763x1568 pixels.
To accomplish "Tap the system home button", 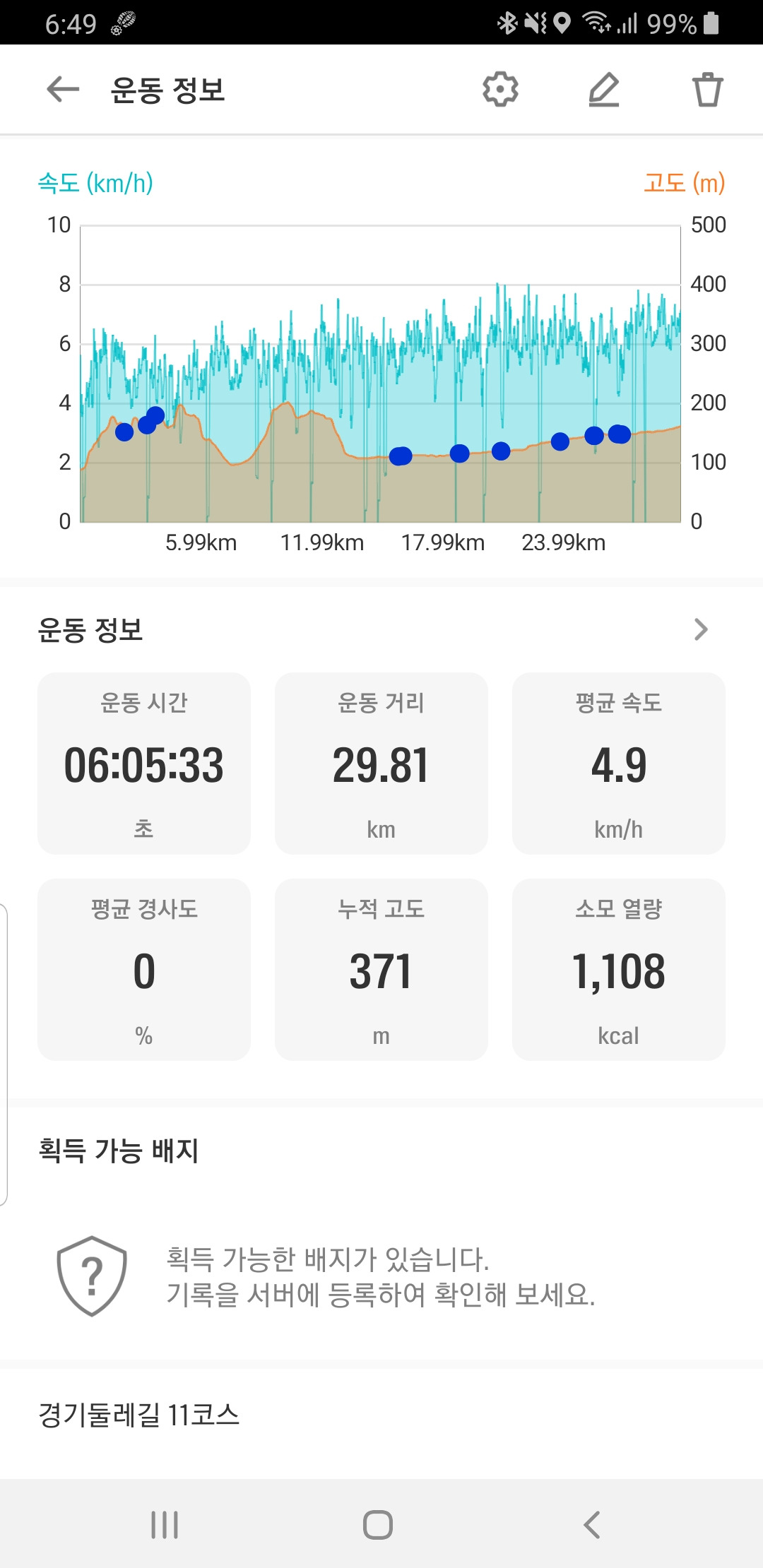I will (378, 1525).
